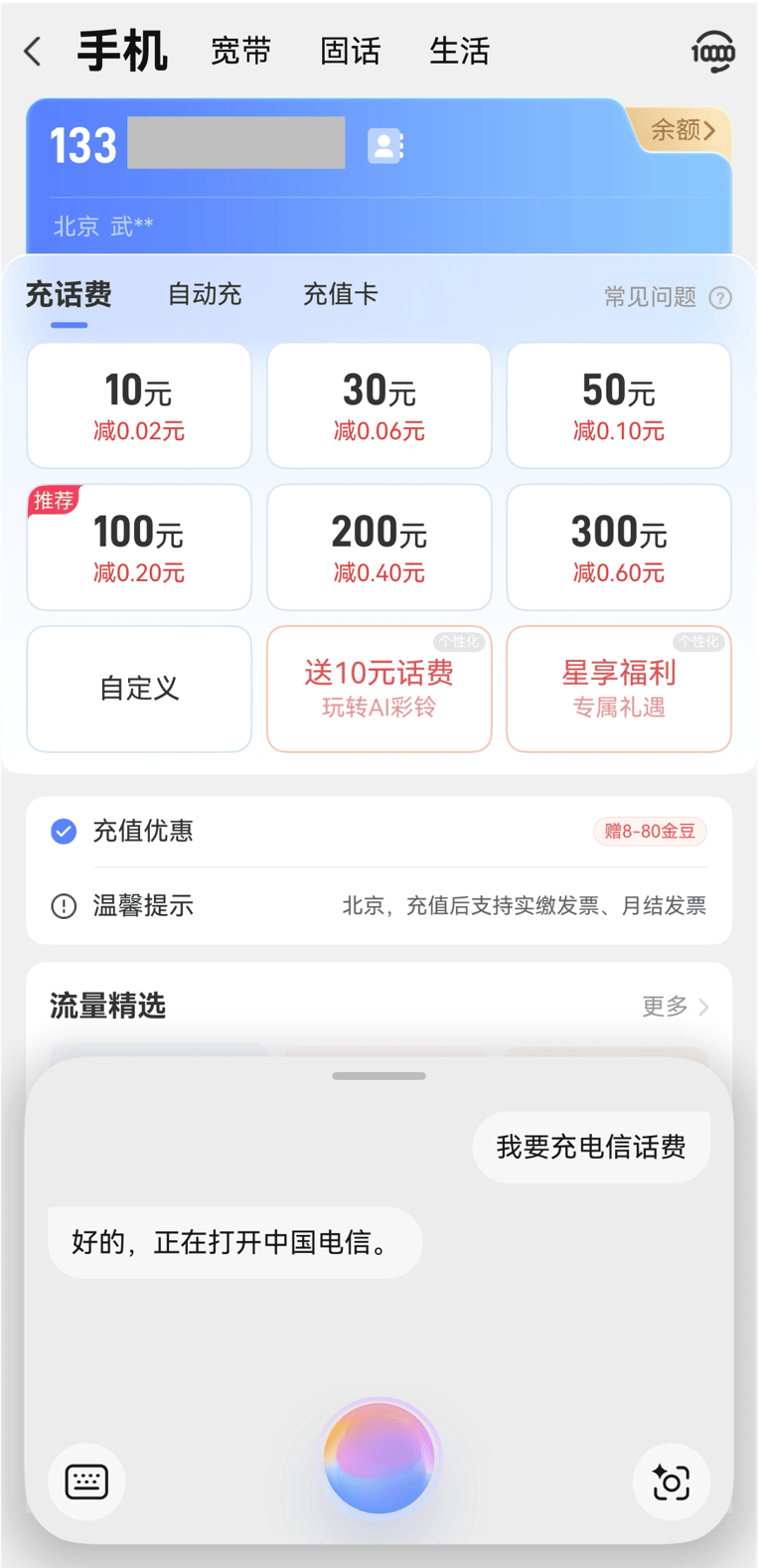The width and height of the screenshot is (759, 1568).
Task: Switch to the 自动充 tab
Action: click(205, 294)
